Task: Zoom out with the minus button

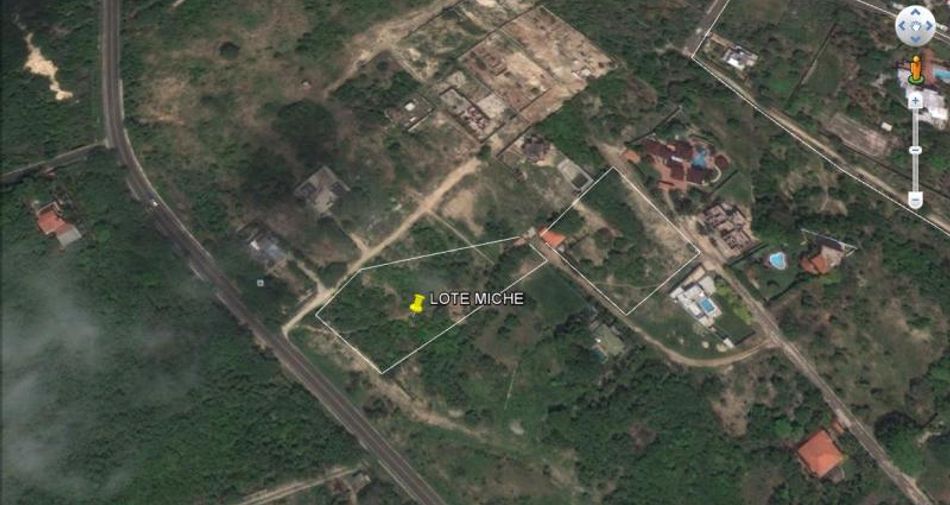Action: pos(915,200)
